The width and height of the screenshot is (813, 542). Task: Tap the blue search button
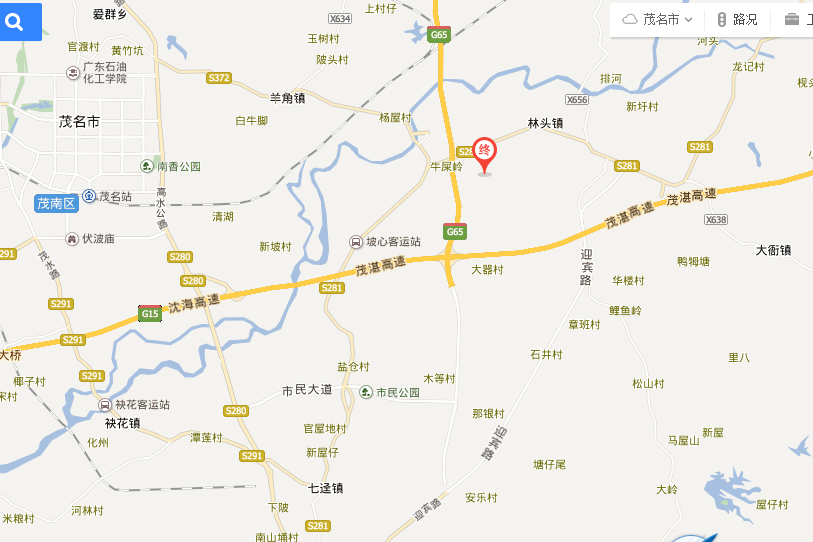click(16, 21)
